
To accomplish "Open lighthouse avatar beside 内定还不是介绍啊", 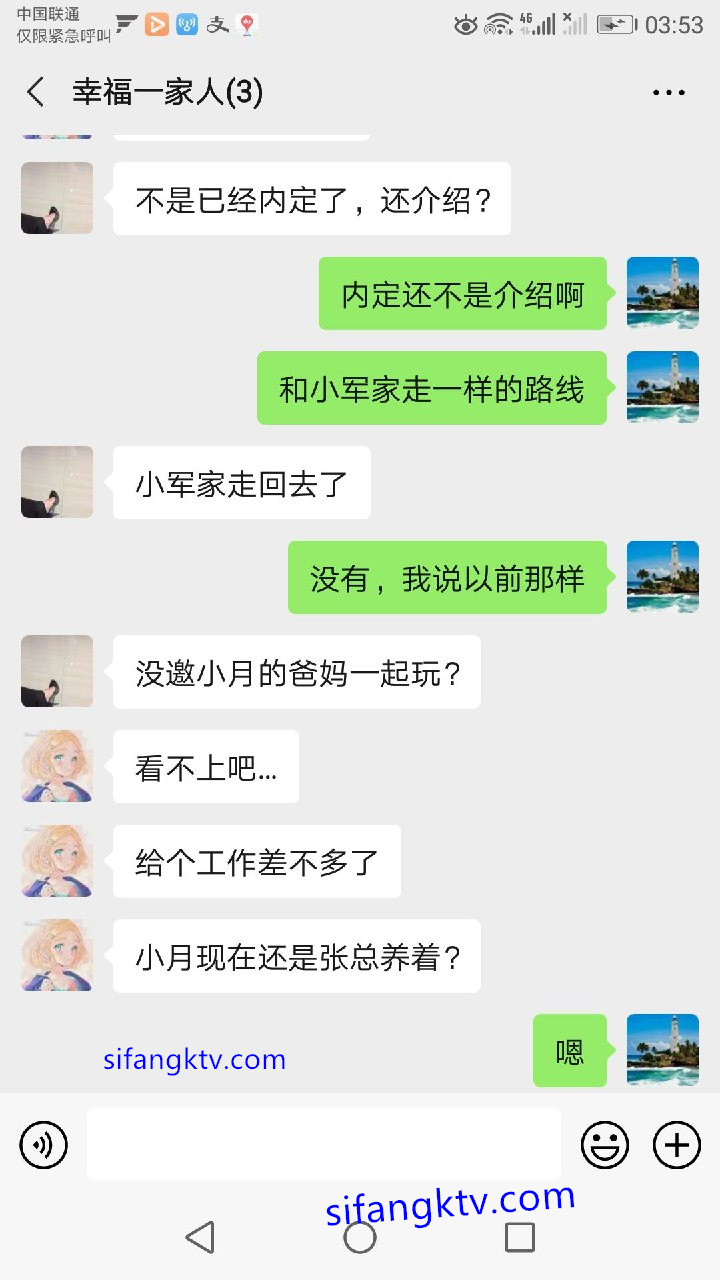I will click(662, 293).
